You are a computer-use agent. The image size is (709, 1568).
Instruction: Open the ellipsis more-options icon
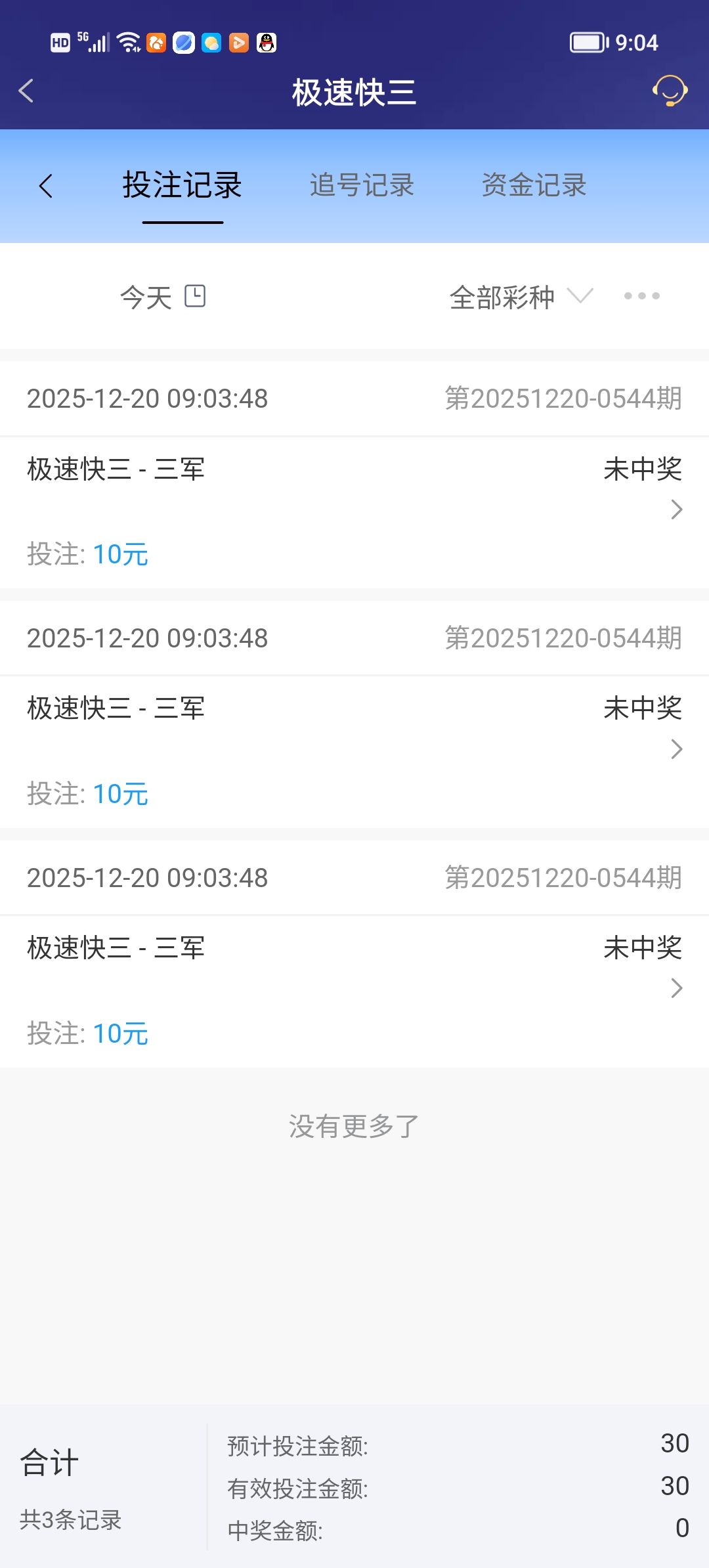[642, 296]
